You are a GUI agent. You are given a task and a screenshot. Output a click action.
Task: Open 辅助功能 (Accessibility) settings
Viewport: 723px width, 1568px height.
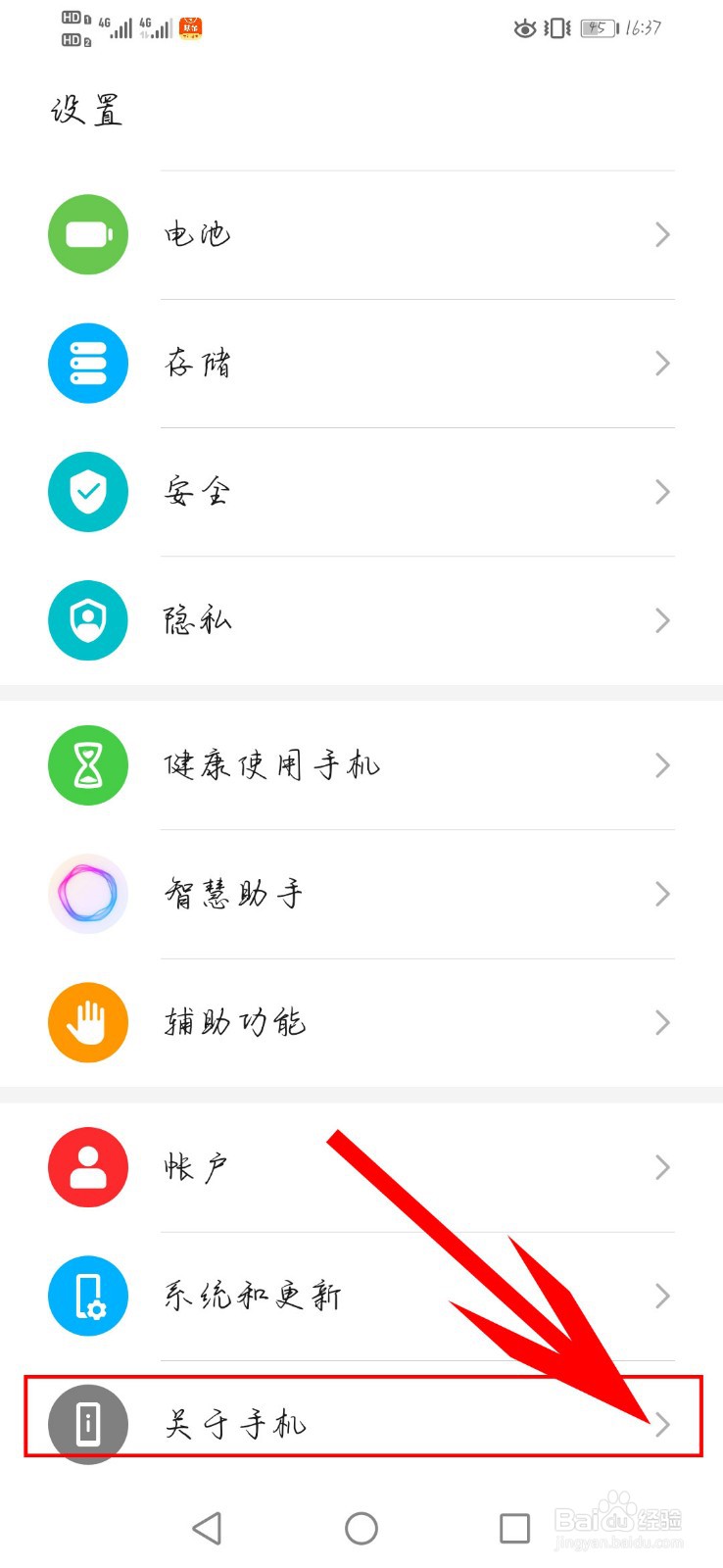pyautogui.click(x=361, y=1022)
